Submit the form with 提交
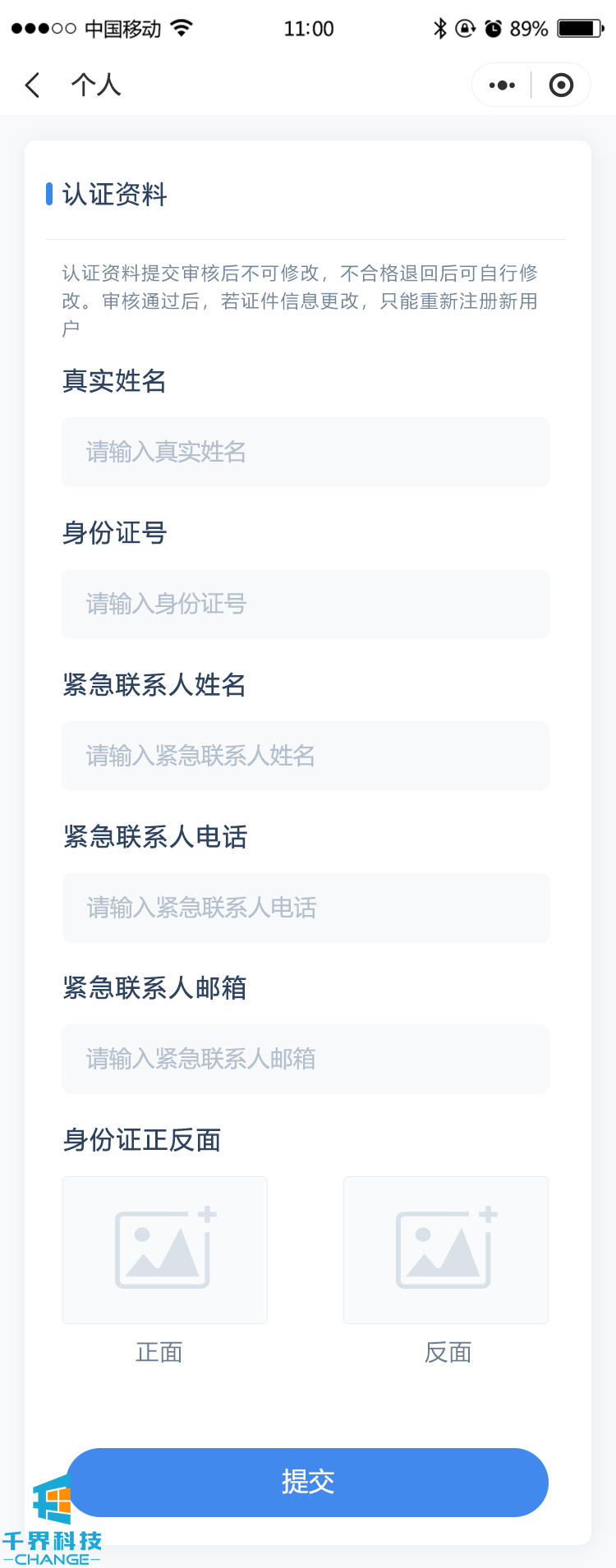The width and height of the screenshot is (616, 1568). [308, 1483]
